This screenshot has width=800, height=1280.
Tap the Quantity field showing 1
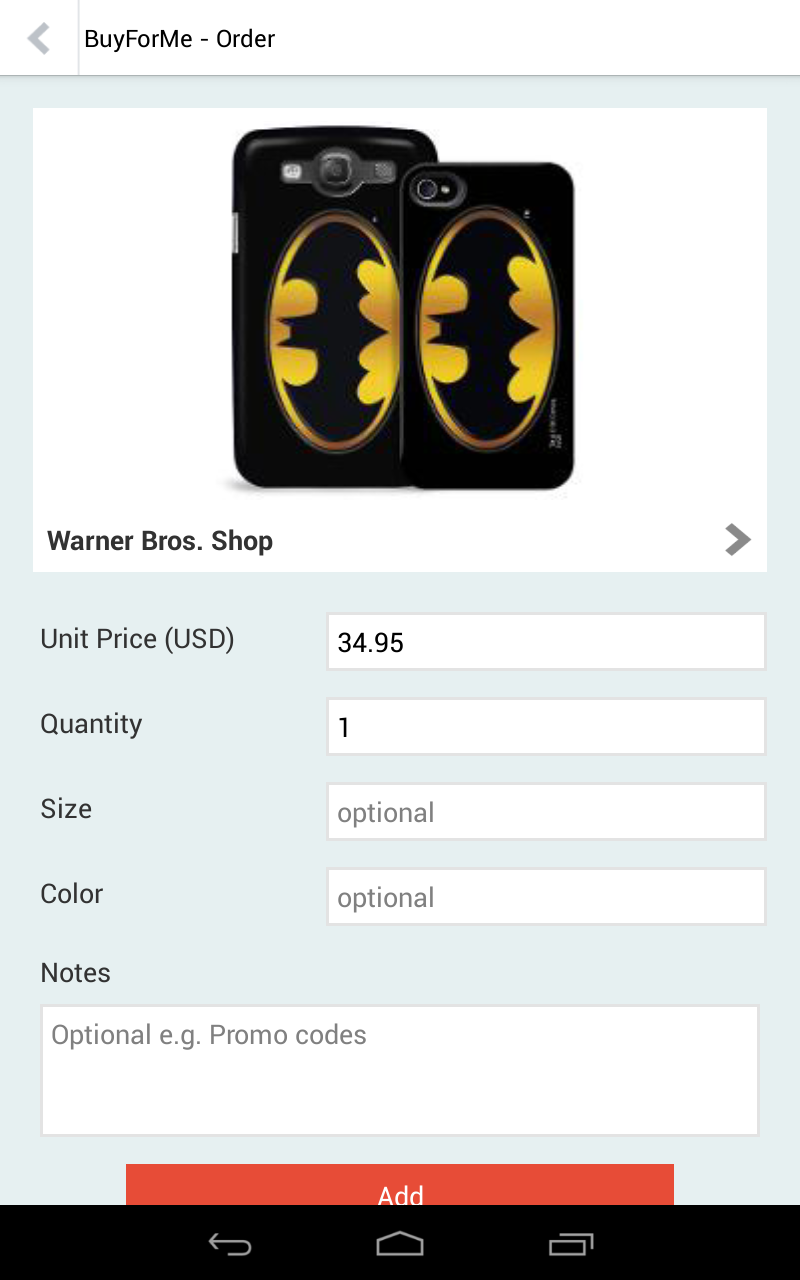(546, 726)
